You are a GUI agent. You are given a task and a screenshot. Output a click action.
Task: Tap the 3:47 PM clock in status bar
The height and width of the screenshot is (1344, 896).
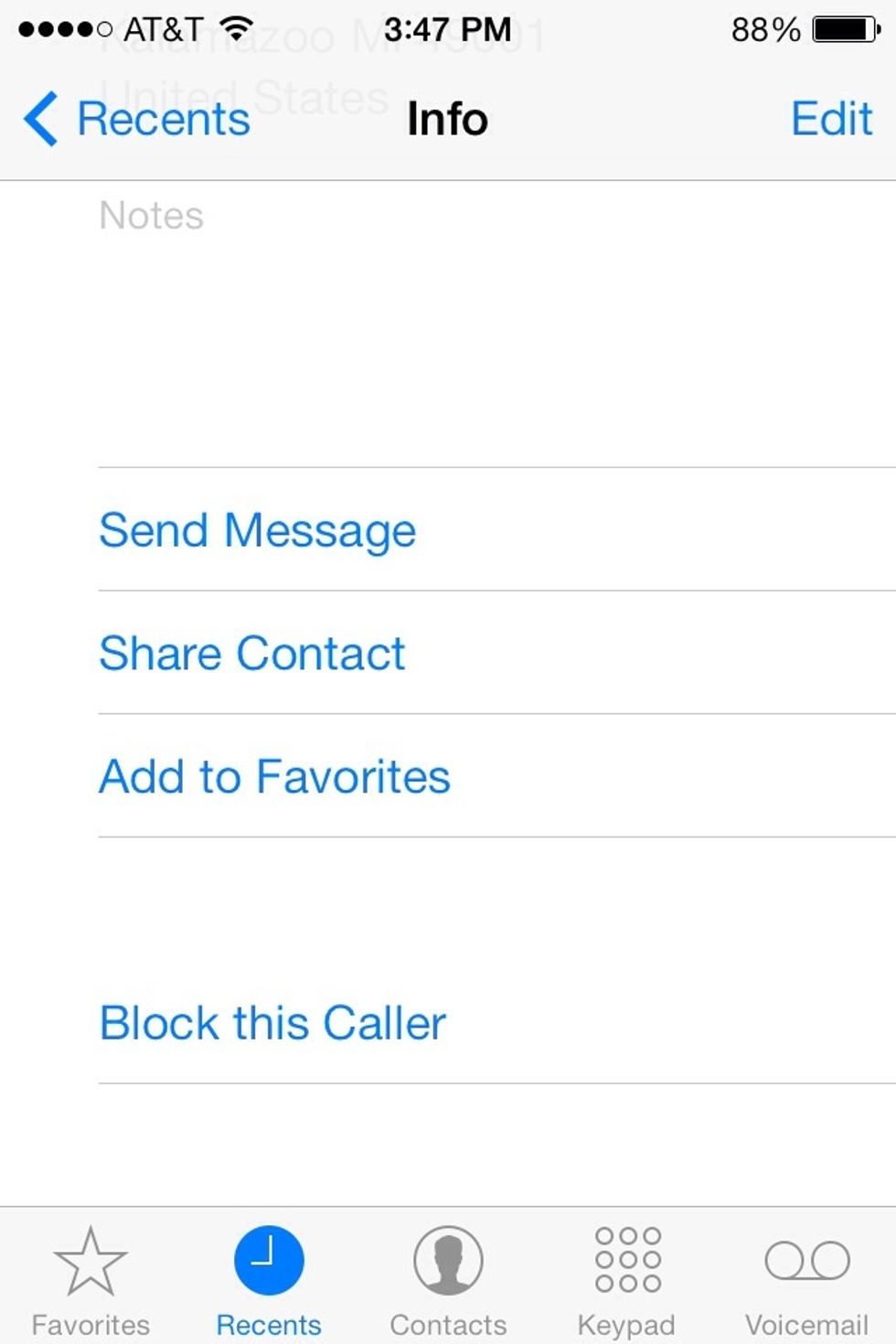coord(448,27)
